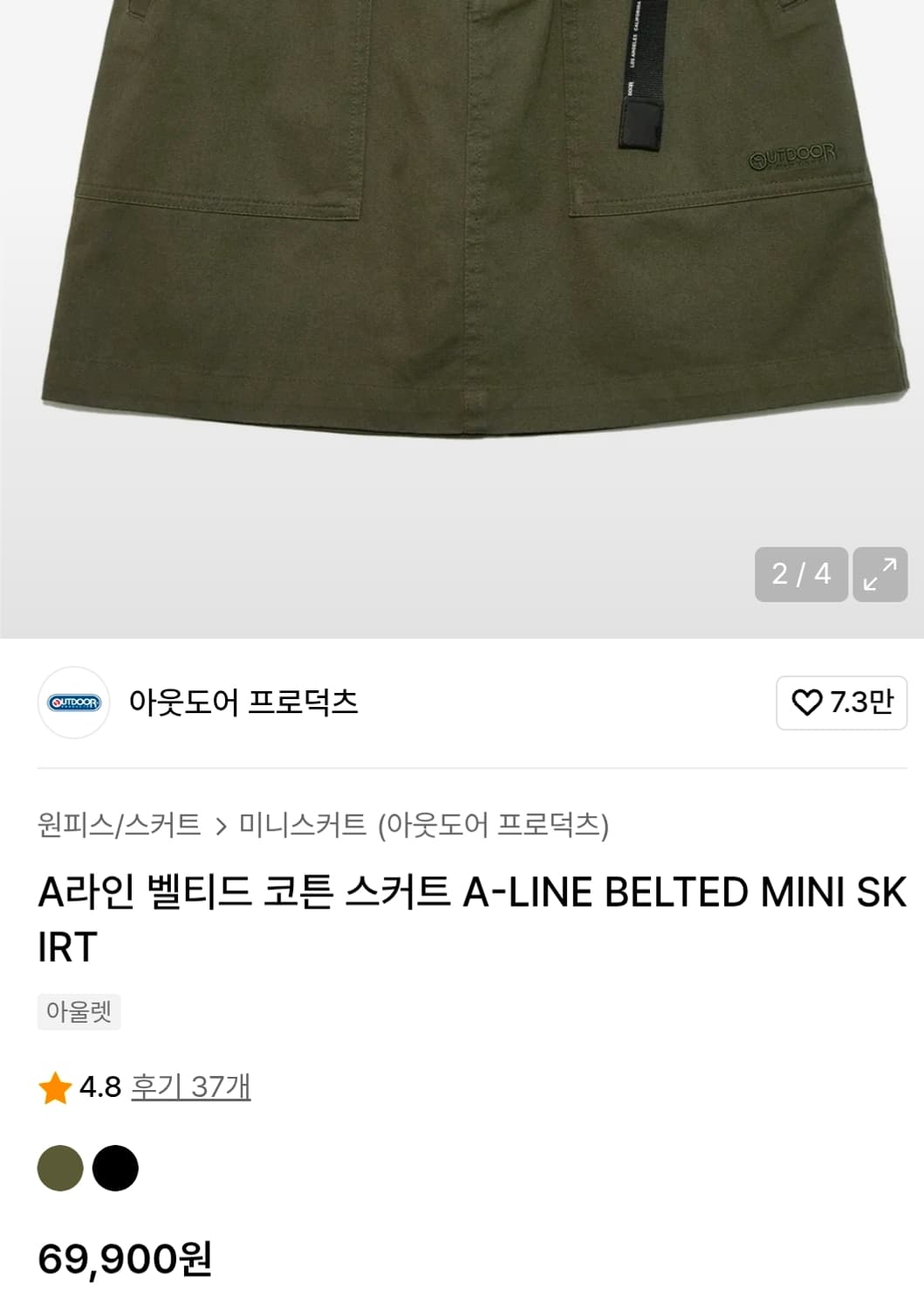Tap the circular brand emblem next to seller name
The height and width of the screenshot is (1309, 924).
[74, 703]
